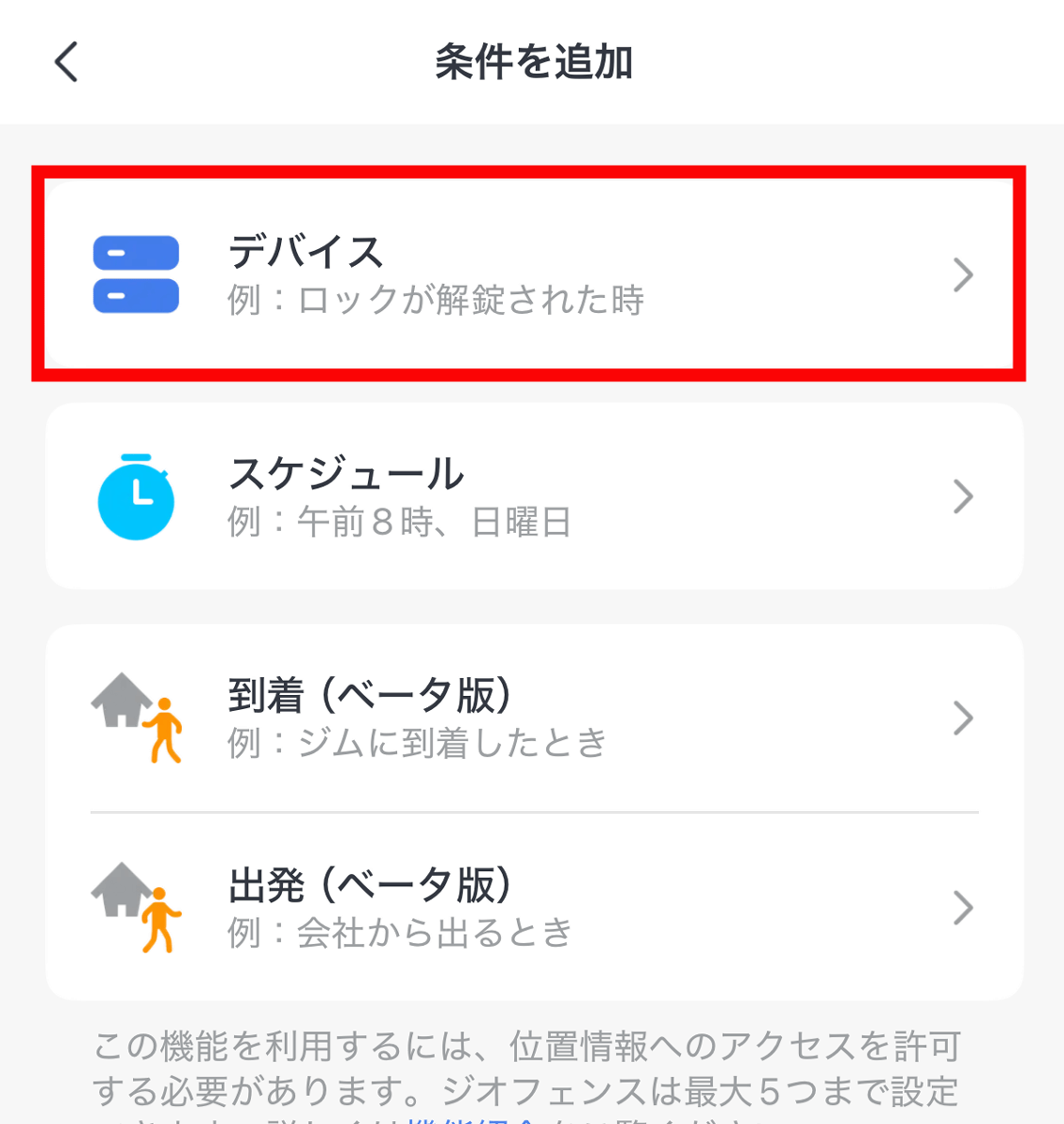1064x1124 pixels.
Task: Go back using the top-left arrow
Action: tap(66, 63)
